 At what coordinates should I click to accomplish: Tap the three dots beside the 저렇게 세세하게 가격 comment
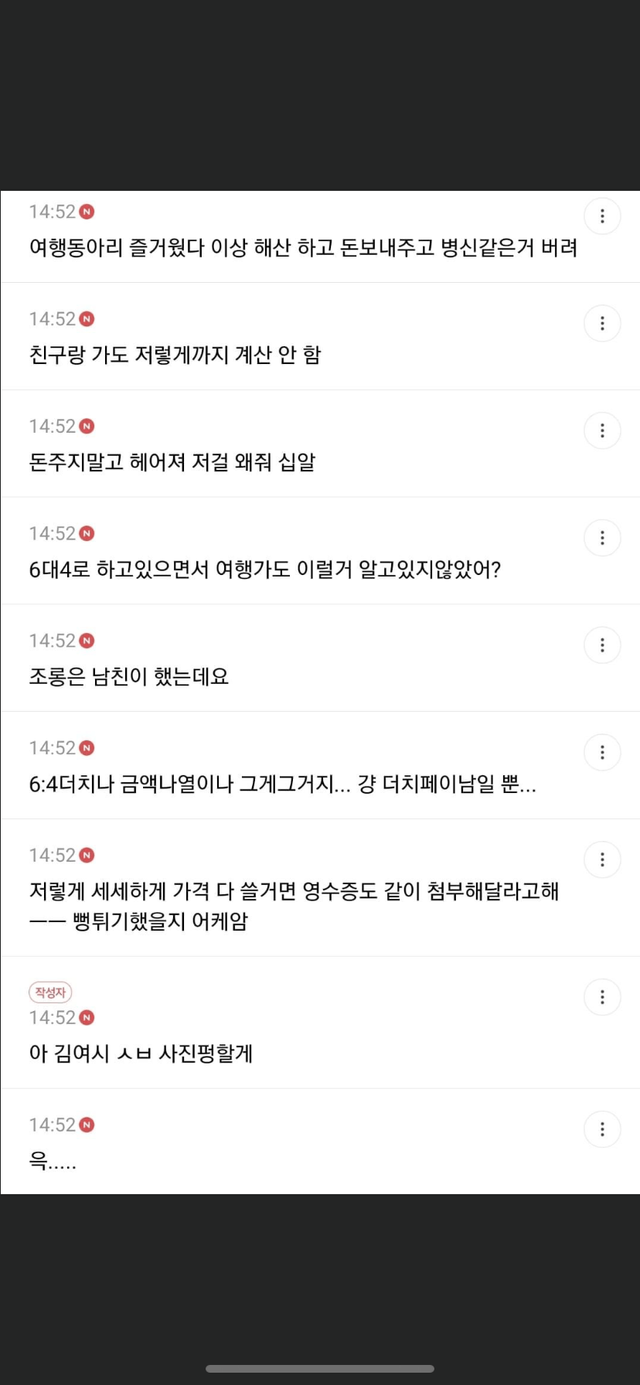[602, 859]
